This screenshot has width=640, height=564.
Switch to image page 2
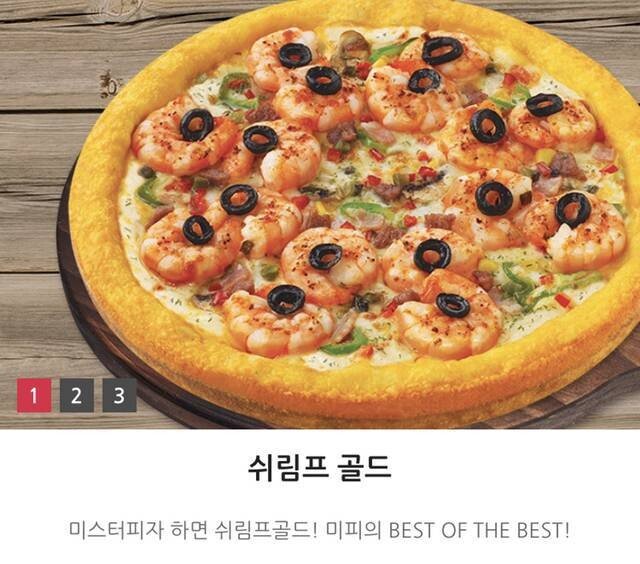point(77,395)
